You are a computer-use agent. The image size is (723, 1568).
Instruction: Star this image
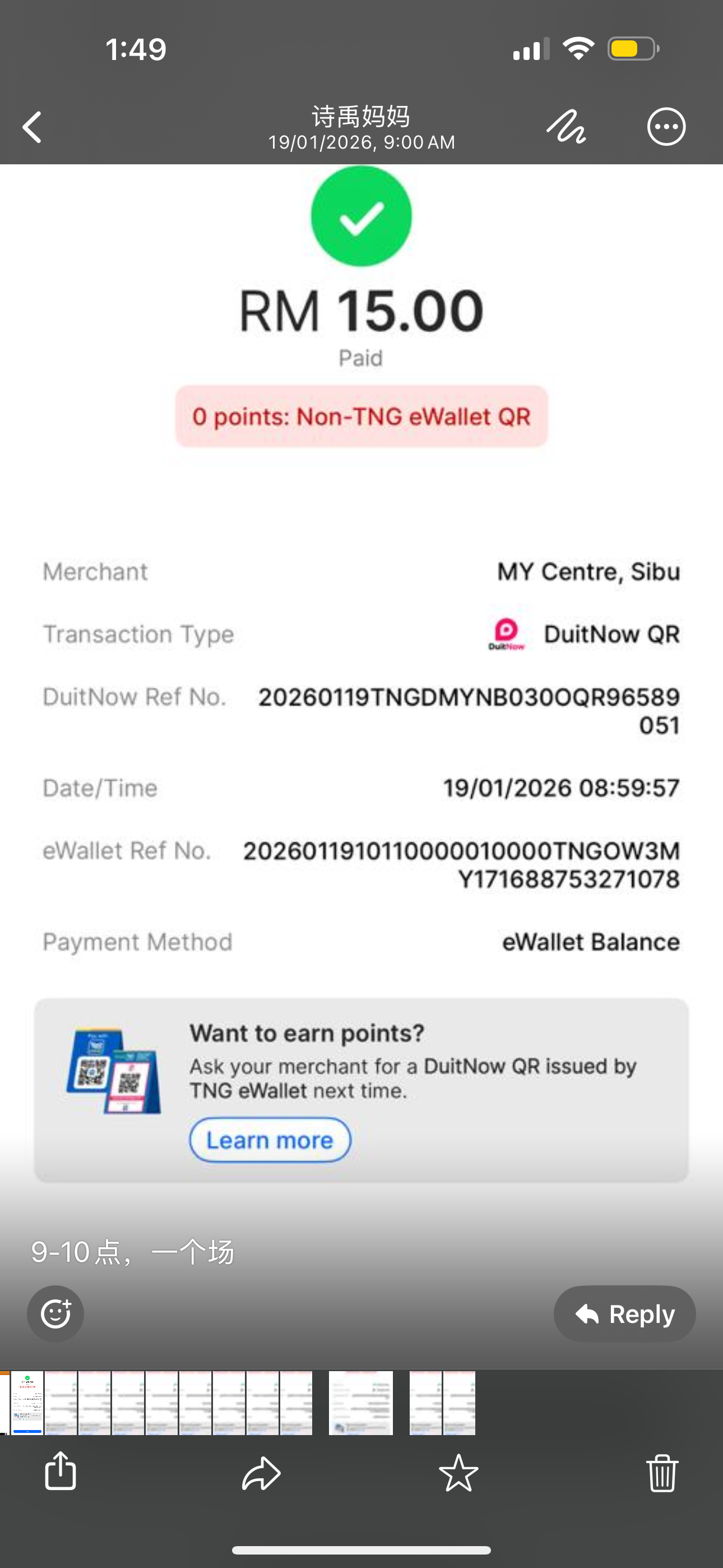coord(458,1473)
